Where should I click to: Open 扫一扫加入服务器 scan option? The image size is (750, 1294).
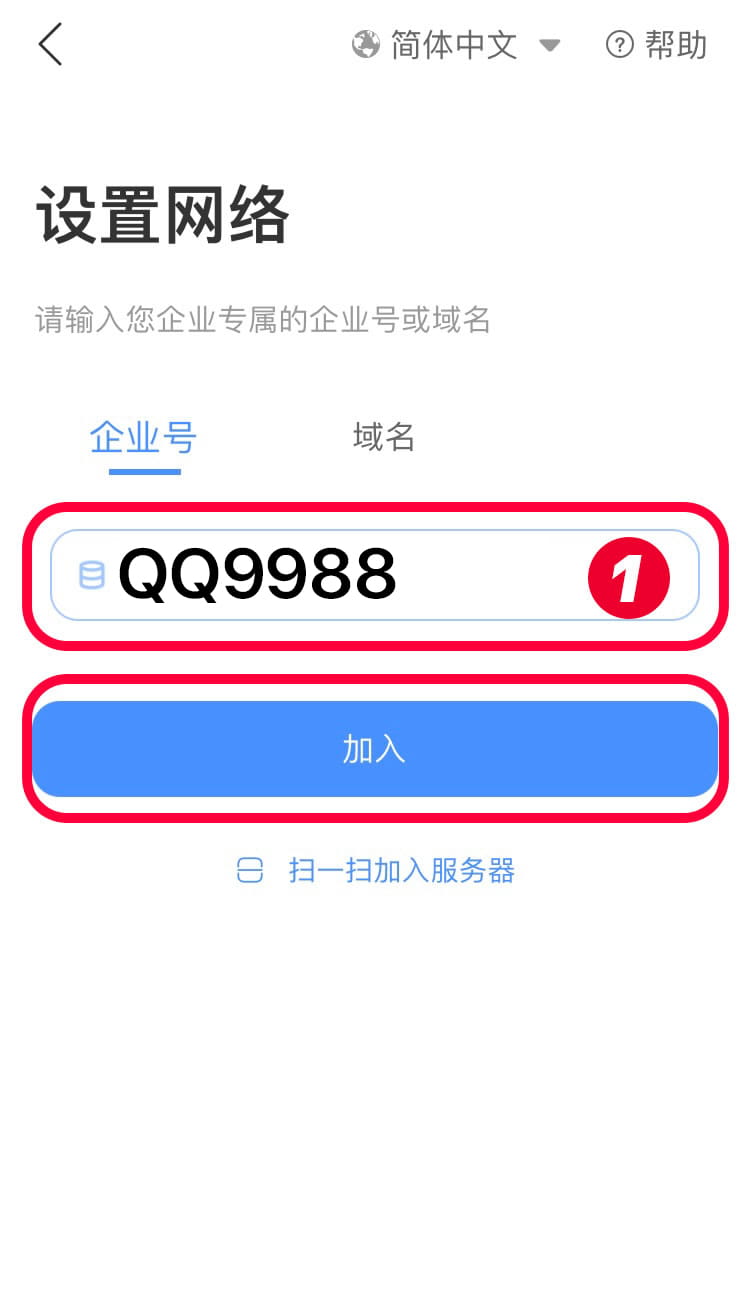tap(375, 870)
